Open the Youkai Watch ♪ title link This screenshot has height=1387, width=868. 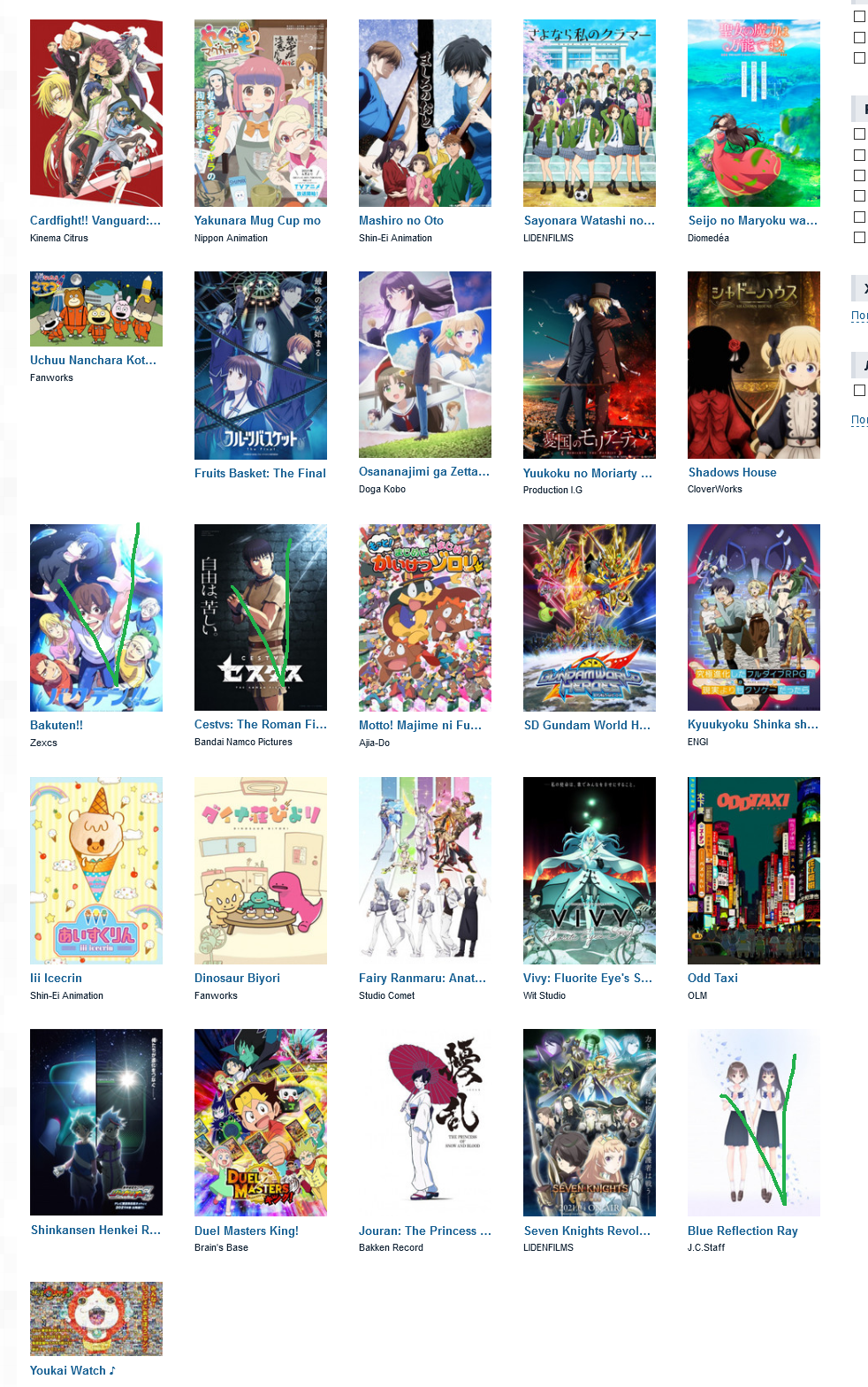pyautogui.click(x=72, y=1370)
